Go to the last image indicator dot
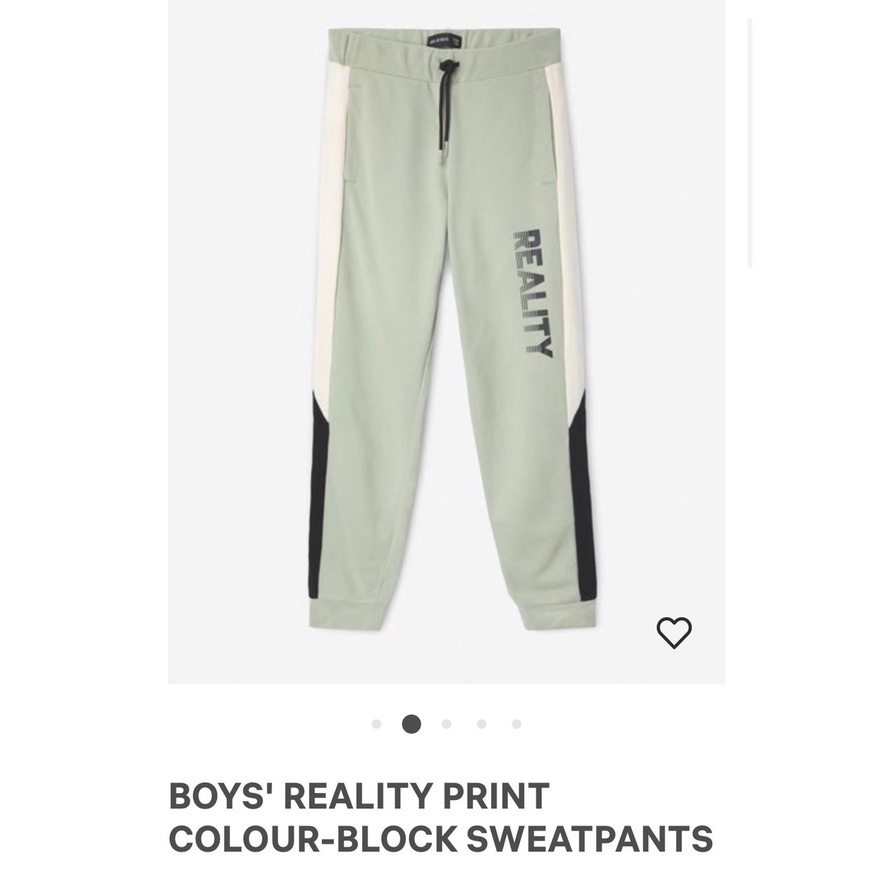The image size is (892, 892). pyautogui.click(x=517, y=724)
